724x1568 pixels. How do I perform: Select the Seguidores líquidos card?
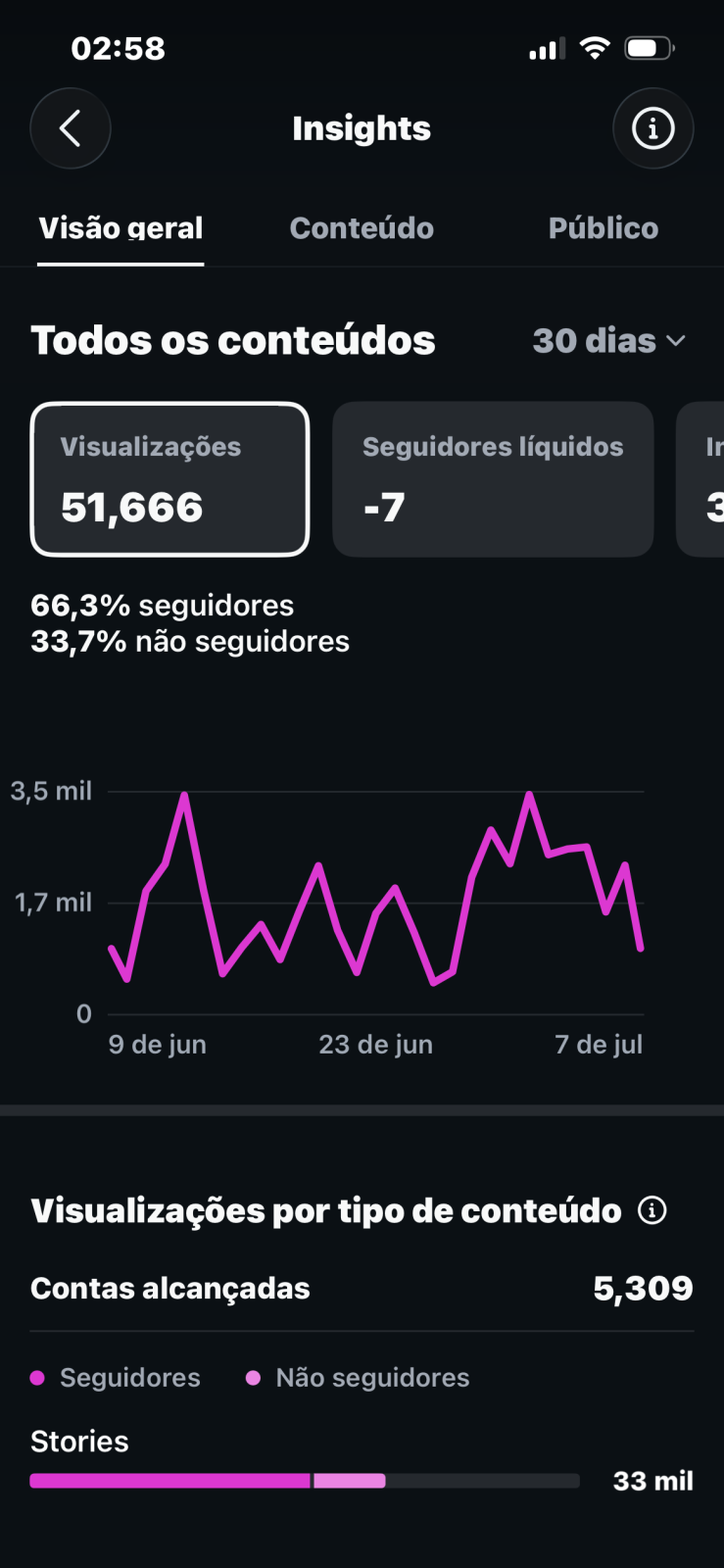tap(493, 479)
